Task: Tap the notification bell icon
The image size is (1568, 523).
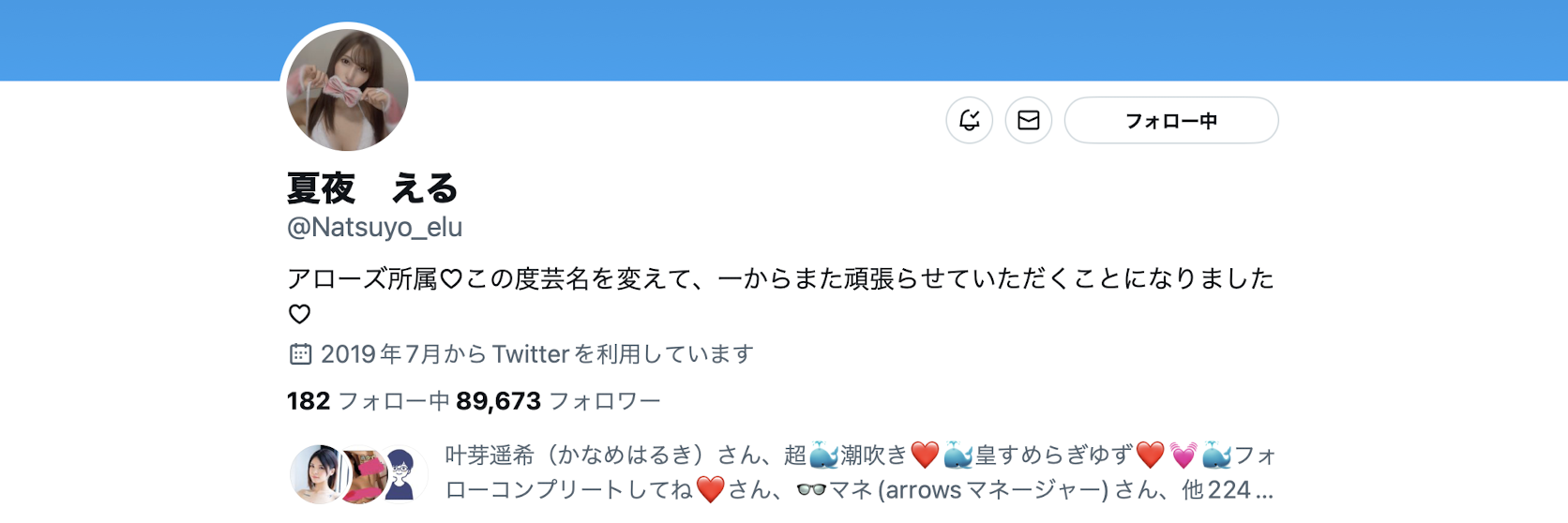Action: pos(969,120)
